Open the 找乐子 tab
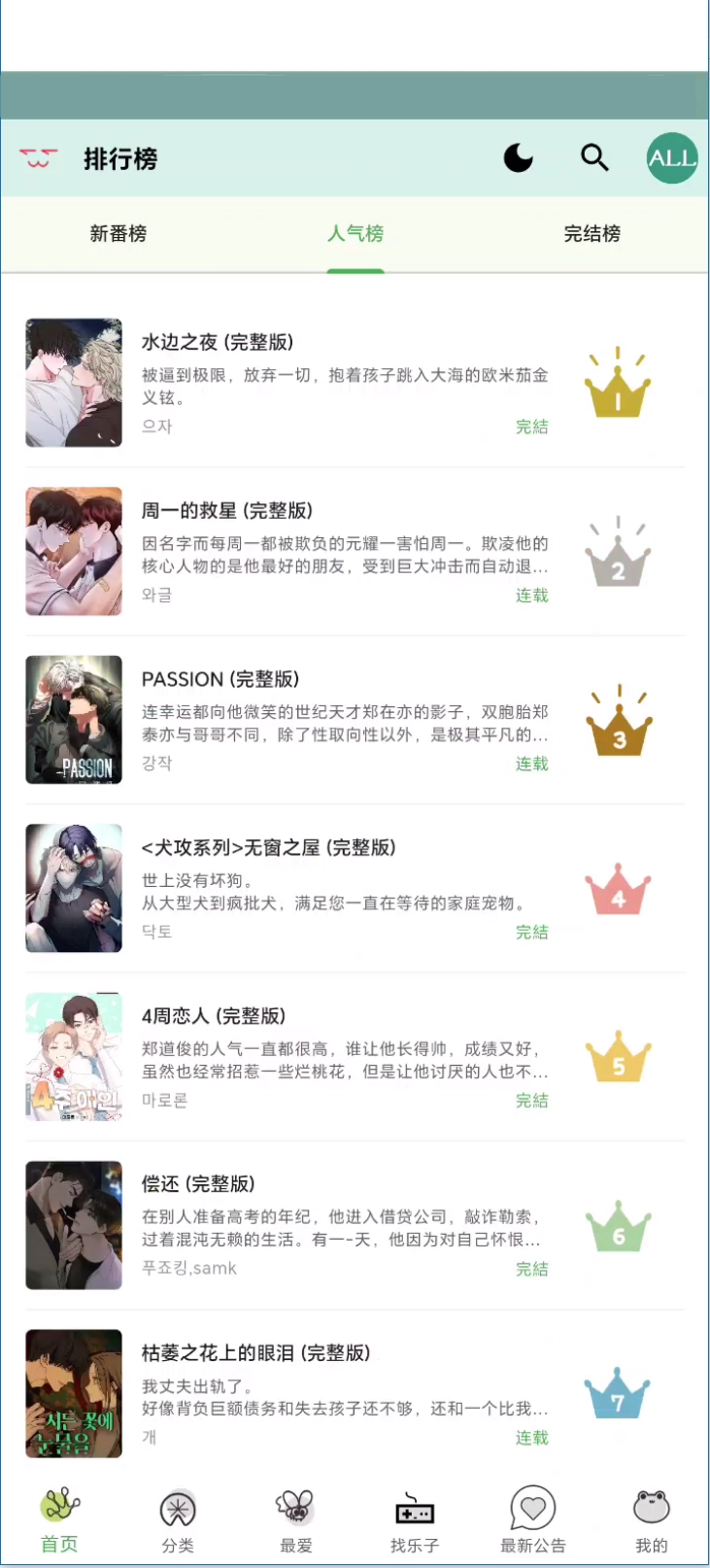 coord(415,1520)
